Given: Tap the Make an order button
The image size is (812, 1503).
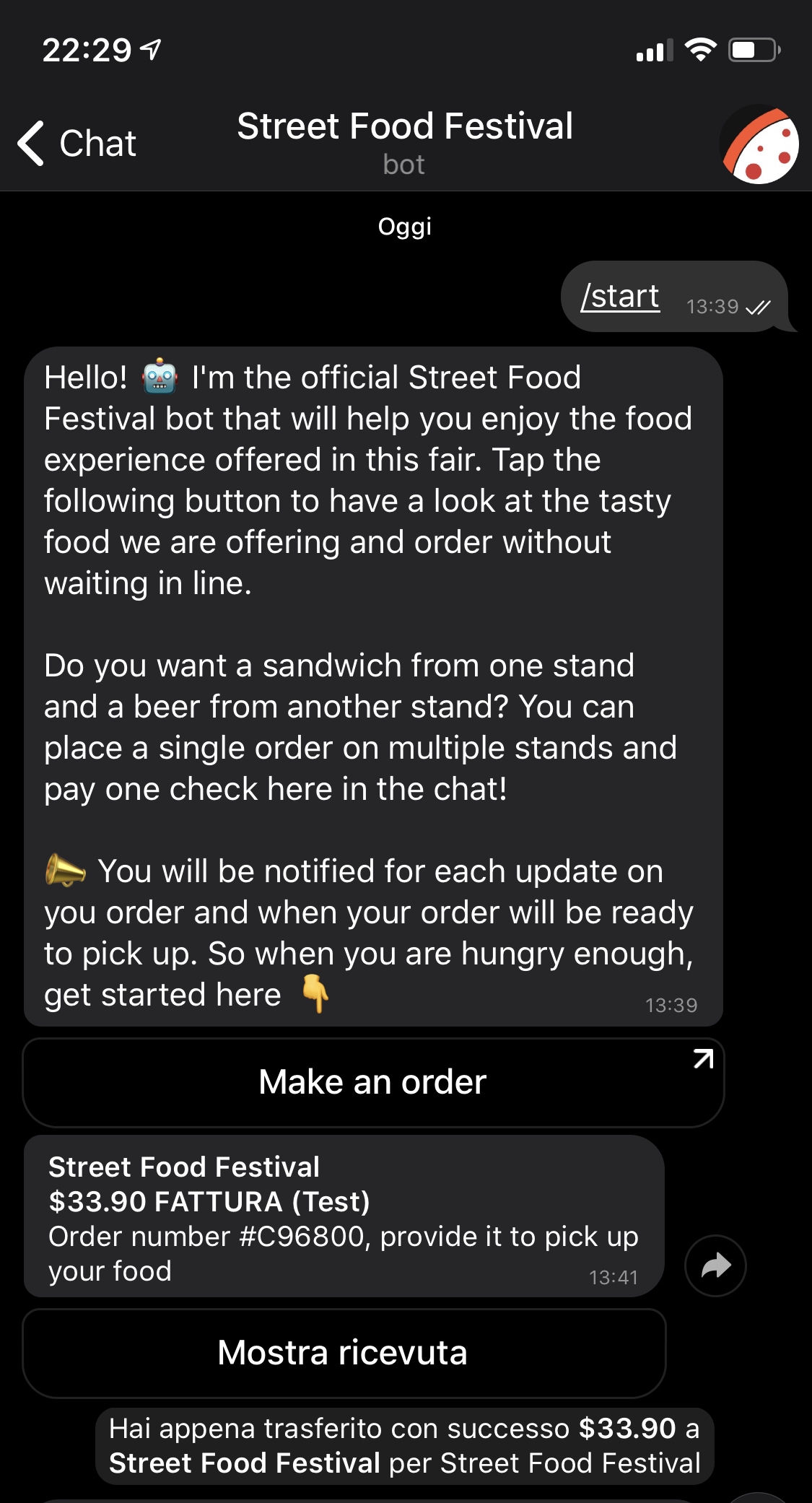Looking at the screenshot, I should pos(372,1082).
